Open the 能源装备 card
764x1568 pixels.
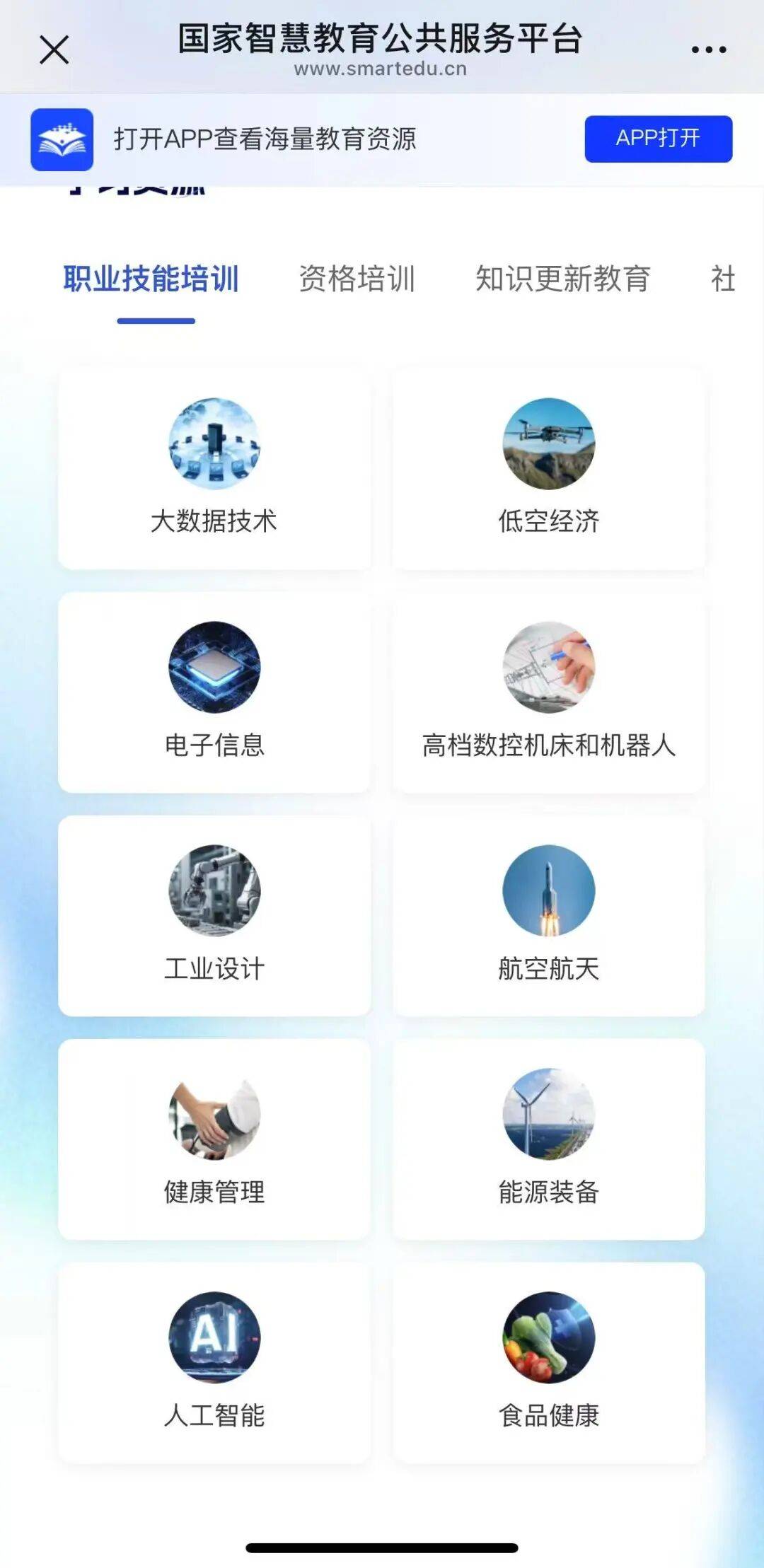point(548,1139)
